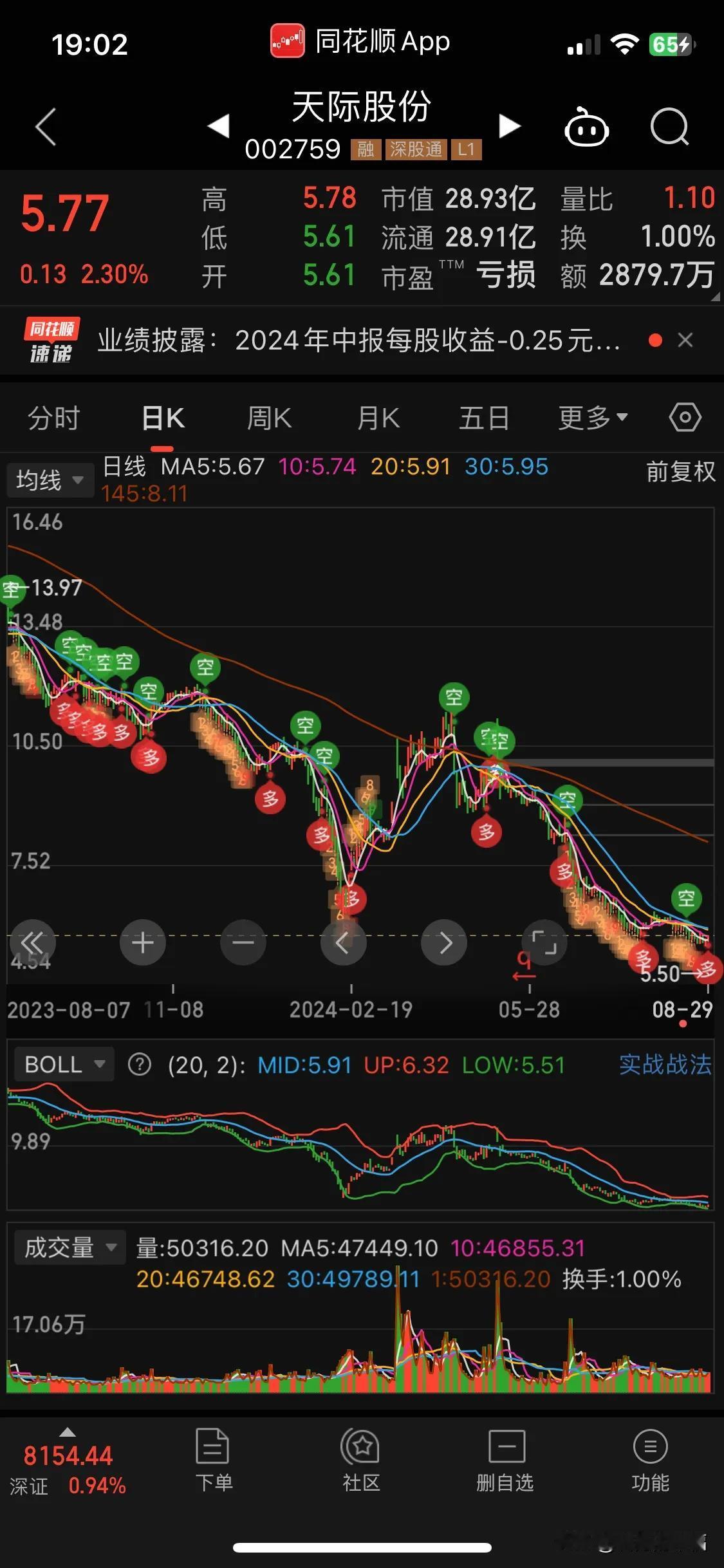This screenshot has width=724, height=1568.
Task: Switch to the 分时 chart tab
Action: point(53,418)
